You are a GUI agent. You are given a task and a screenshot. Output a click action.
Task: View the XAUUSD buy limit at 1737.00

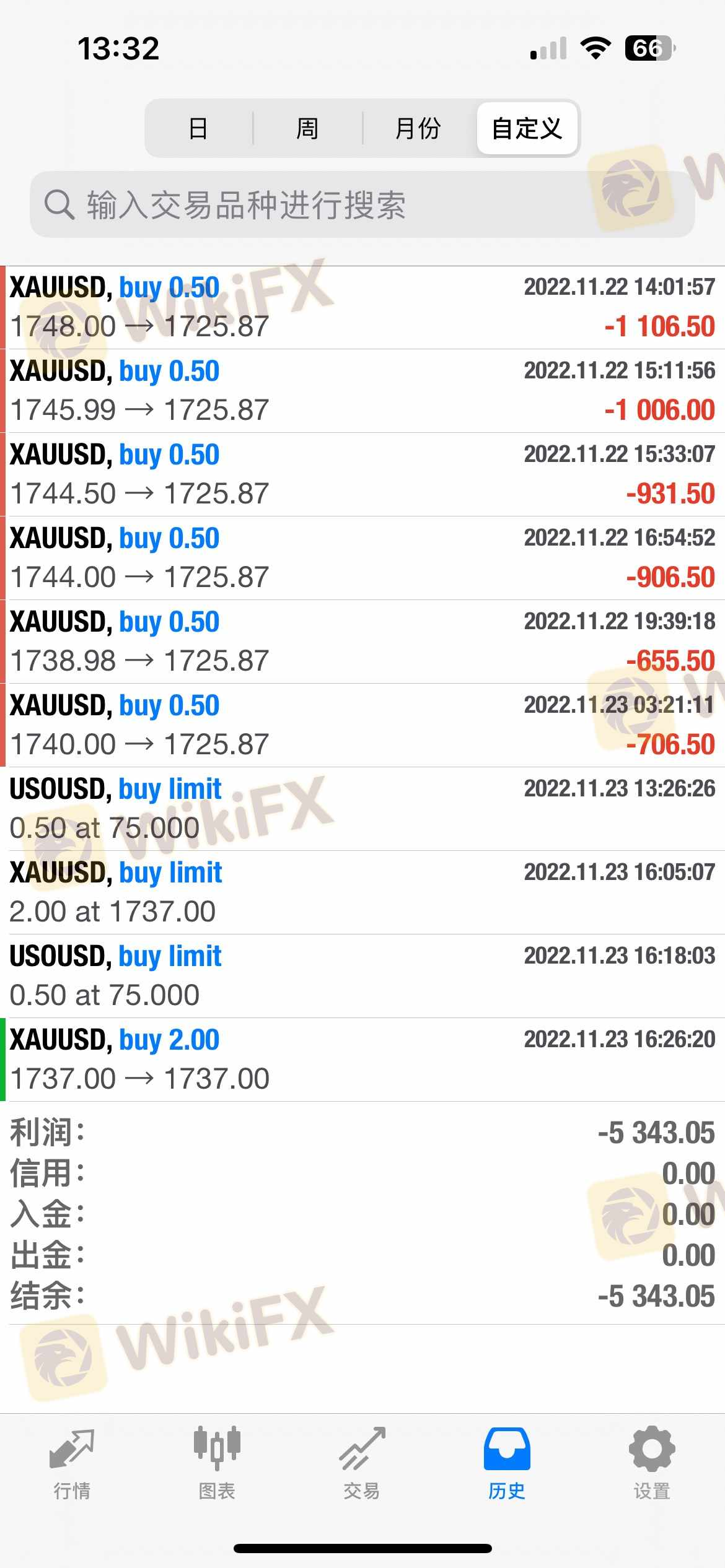(x=362, y=892)
